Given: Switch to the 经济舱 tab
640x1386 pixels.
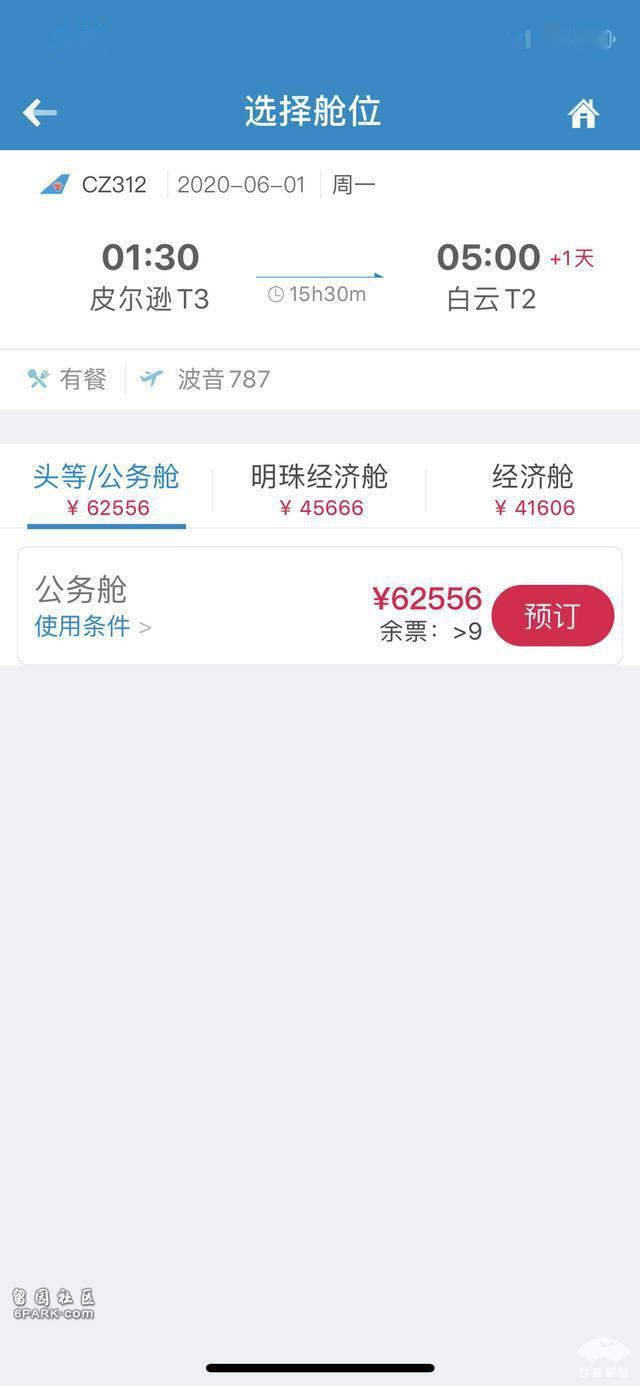Looking at the screenshot, I should tap(533, 490).
